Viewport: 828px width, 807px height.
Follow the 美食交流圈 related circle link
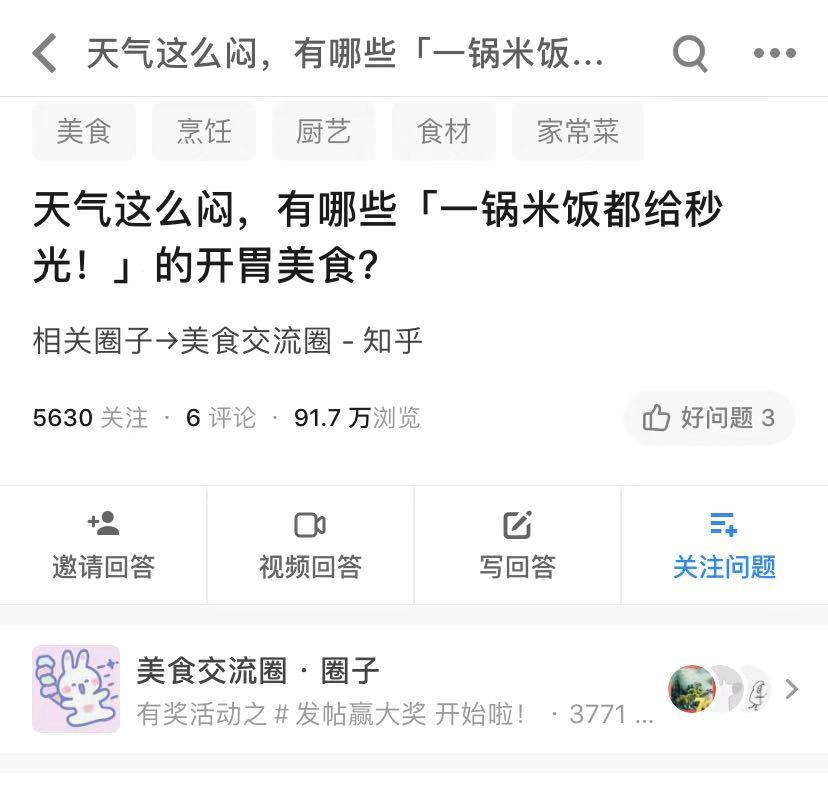[255, 341]
